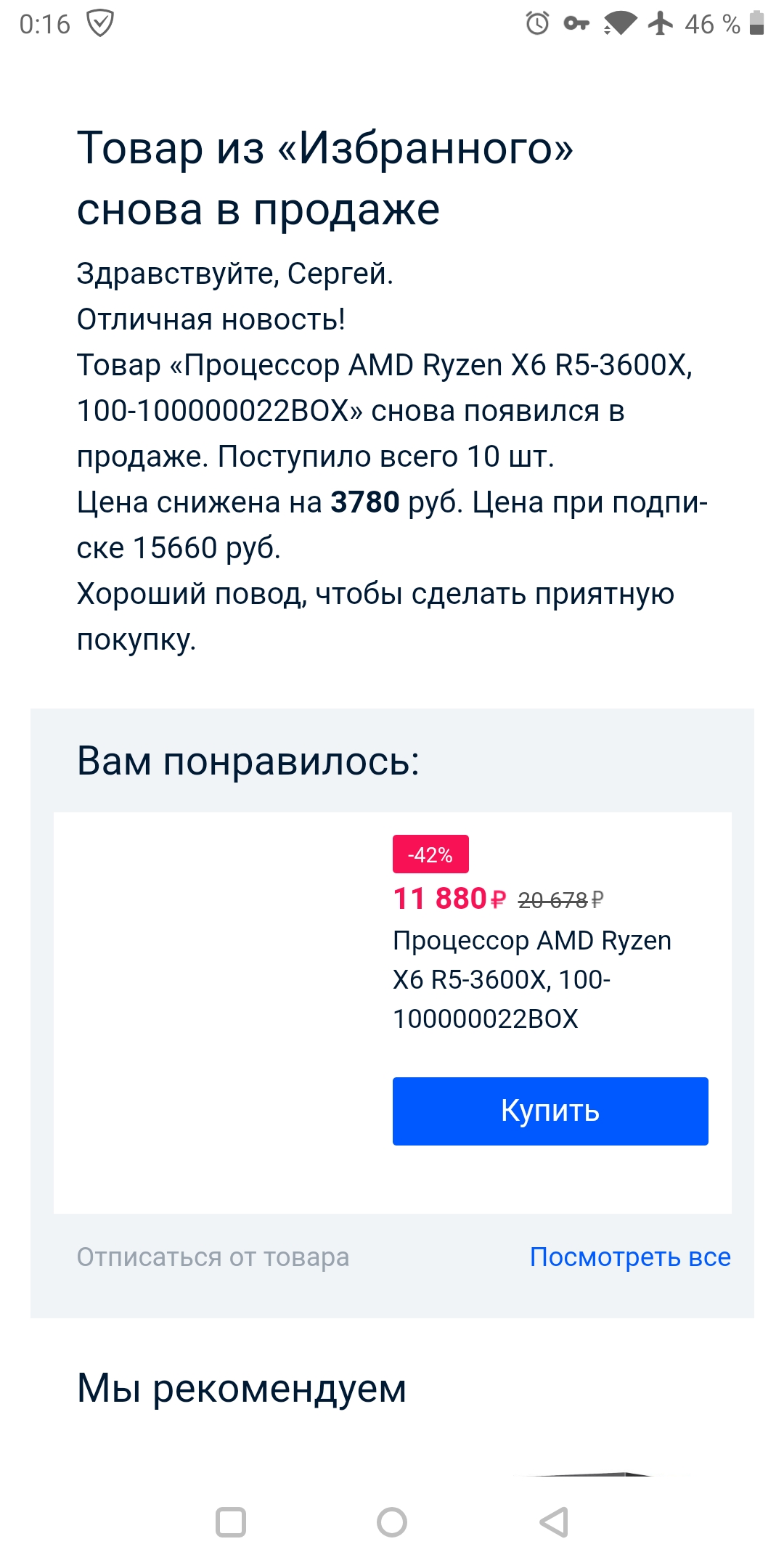This screenshot has height=1568, width=784.
Task: Unsubscribe via Отписаться от товара link
Action: point(213,1257)
